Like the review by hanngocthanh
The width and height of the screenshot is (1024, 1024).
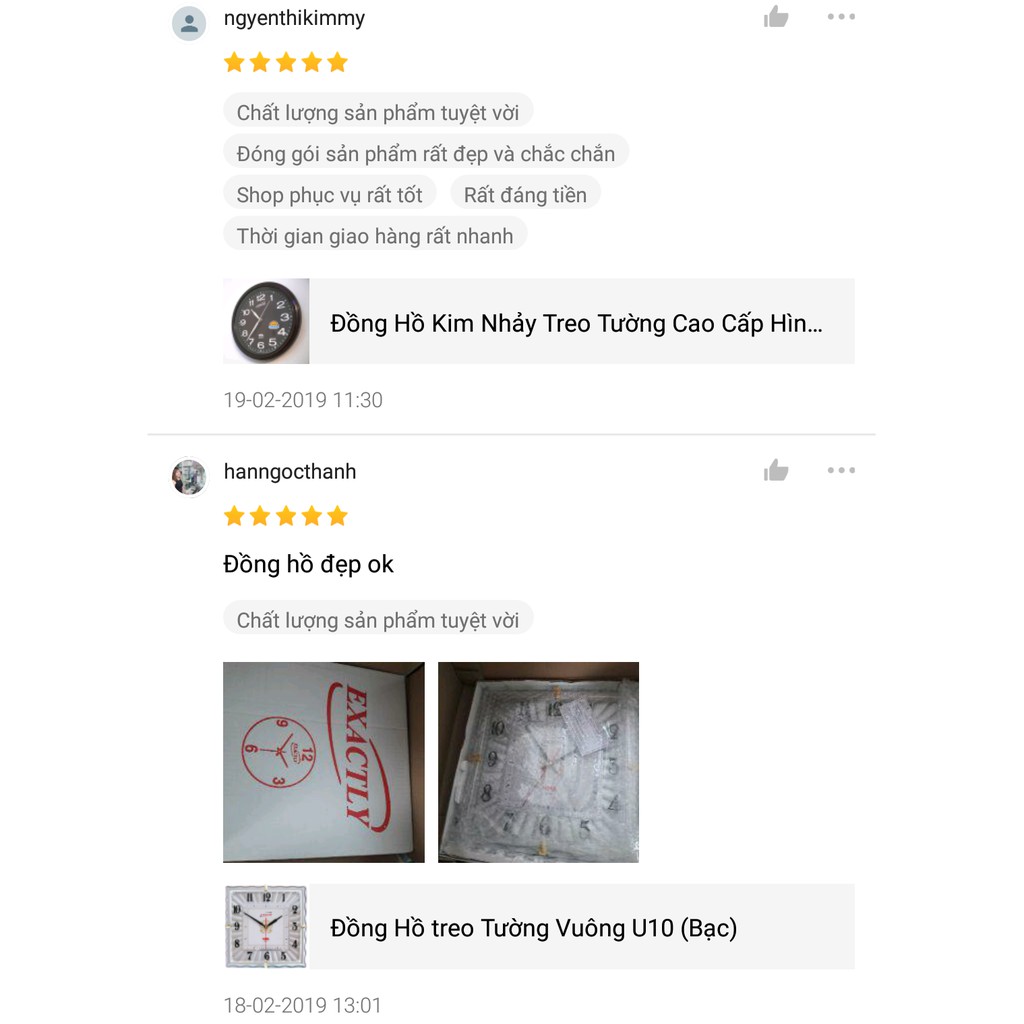[776, 471]
